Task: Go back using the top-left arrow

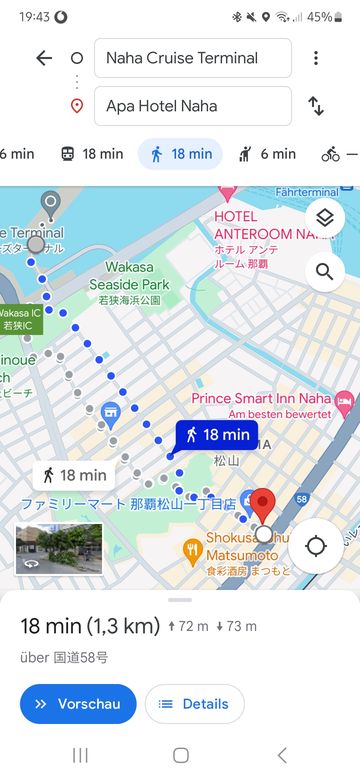Action: (x=44, y=58)
